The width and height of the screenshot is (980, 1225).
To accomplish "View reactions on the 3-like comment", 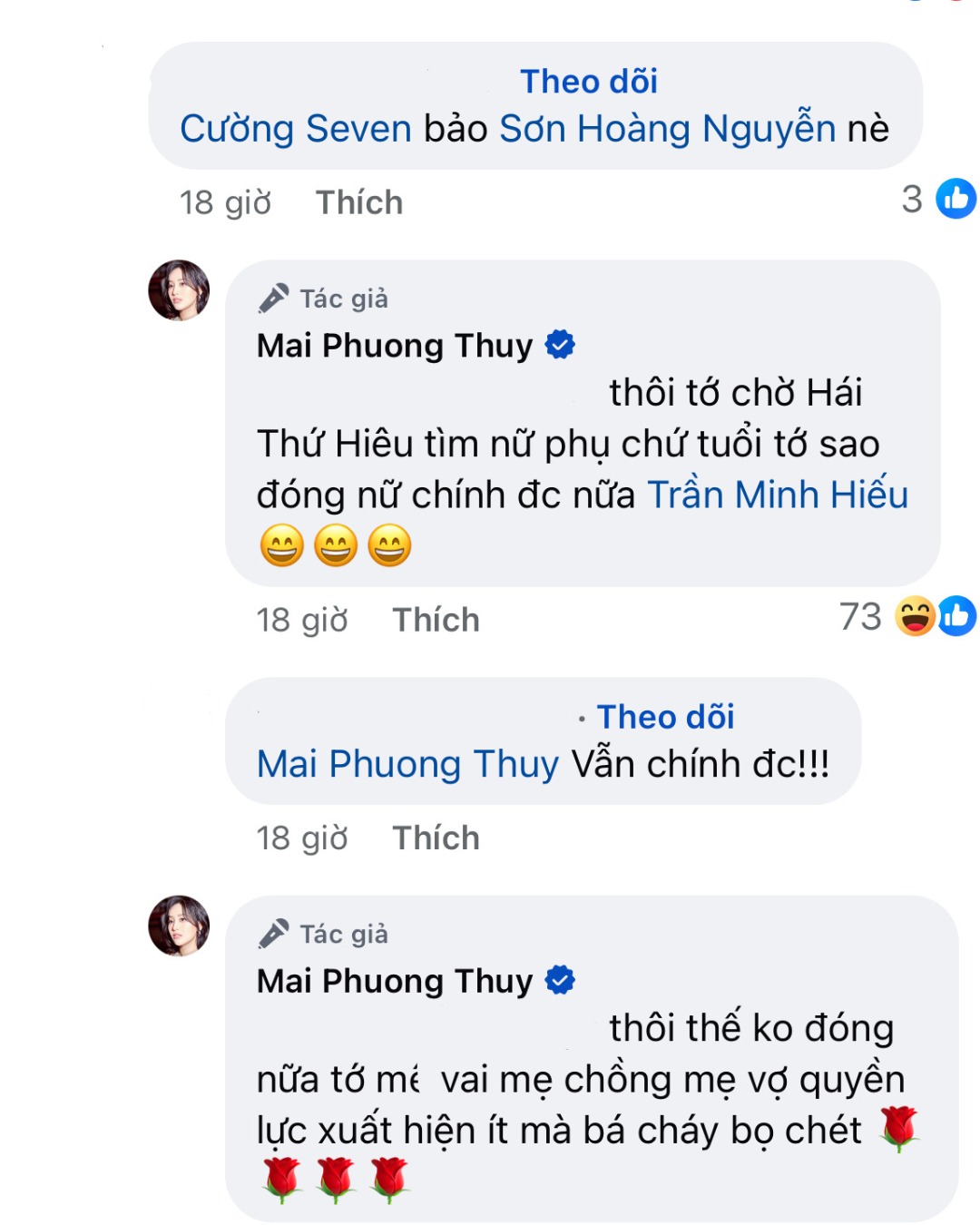I will pos(938,199).
